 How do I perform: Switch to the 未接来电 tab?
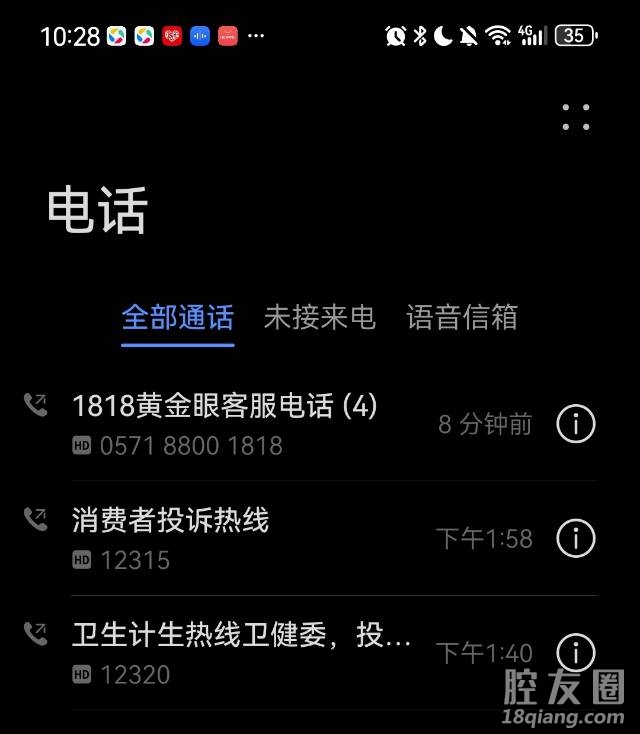coord(320,318)
